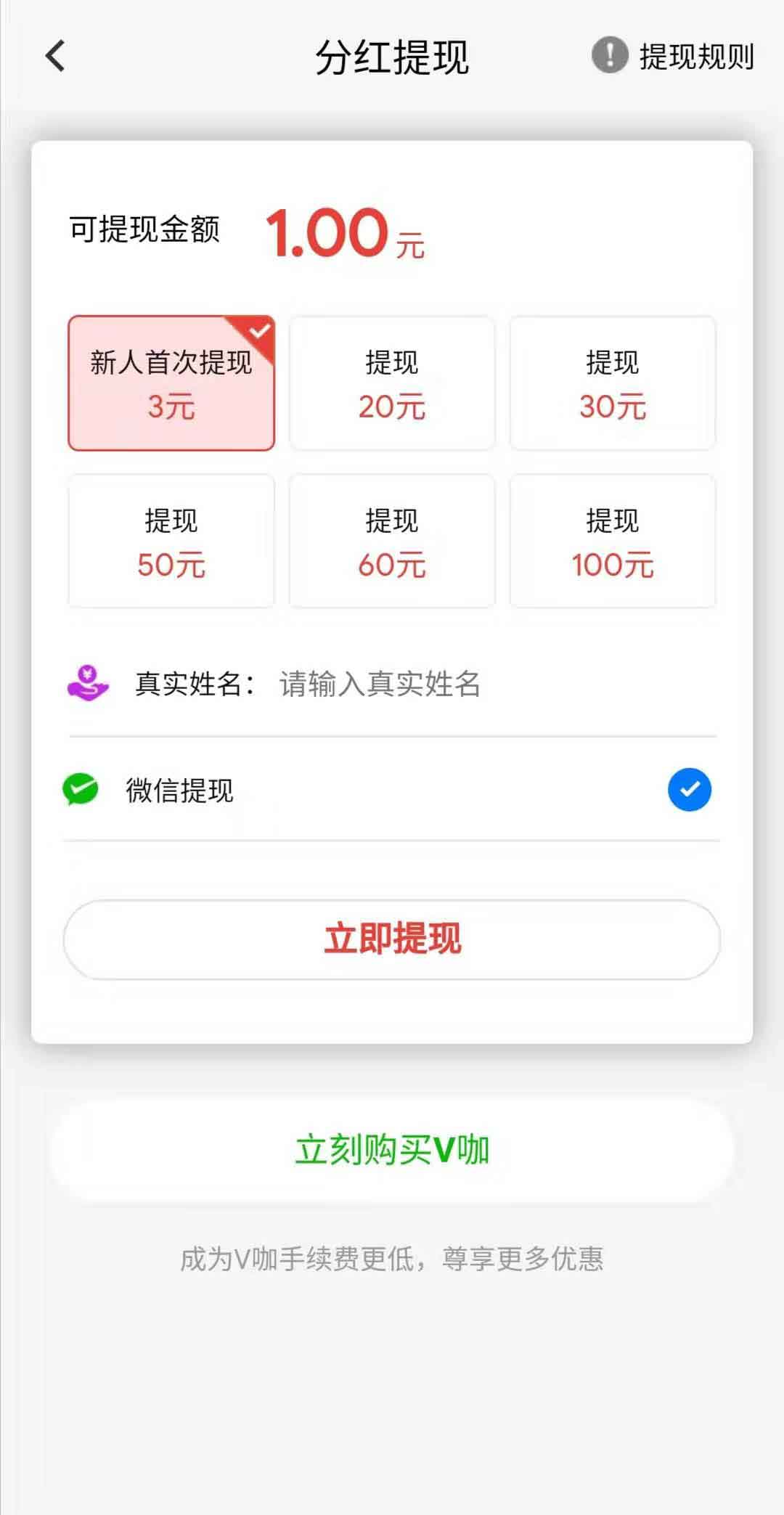Go back using the top-left arrow
784x1515 pixels.
(x=55, y=56)
